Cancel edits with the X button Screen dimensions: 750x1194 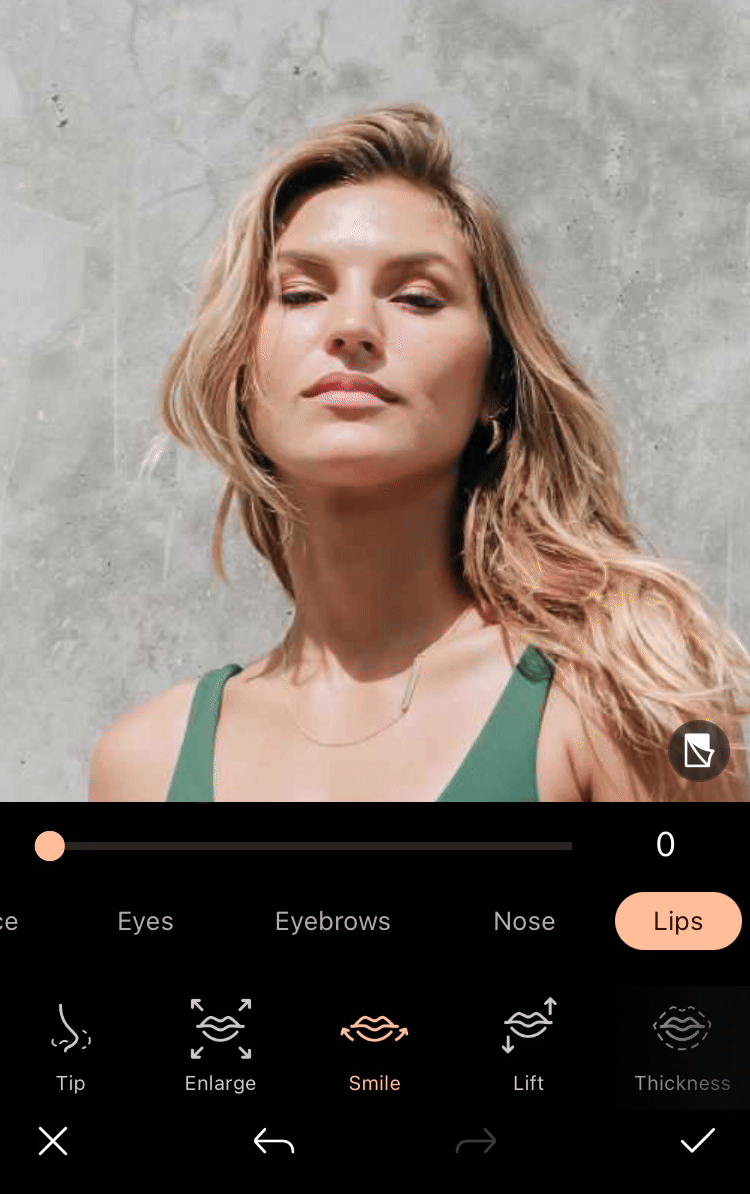52,1141
